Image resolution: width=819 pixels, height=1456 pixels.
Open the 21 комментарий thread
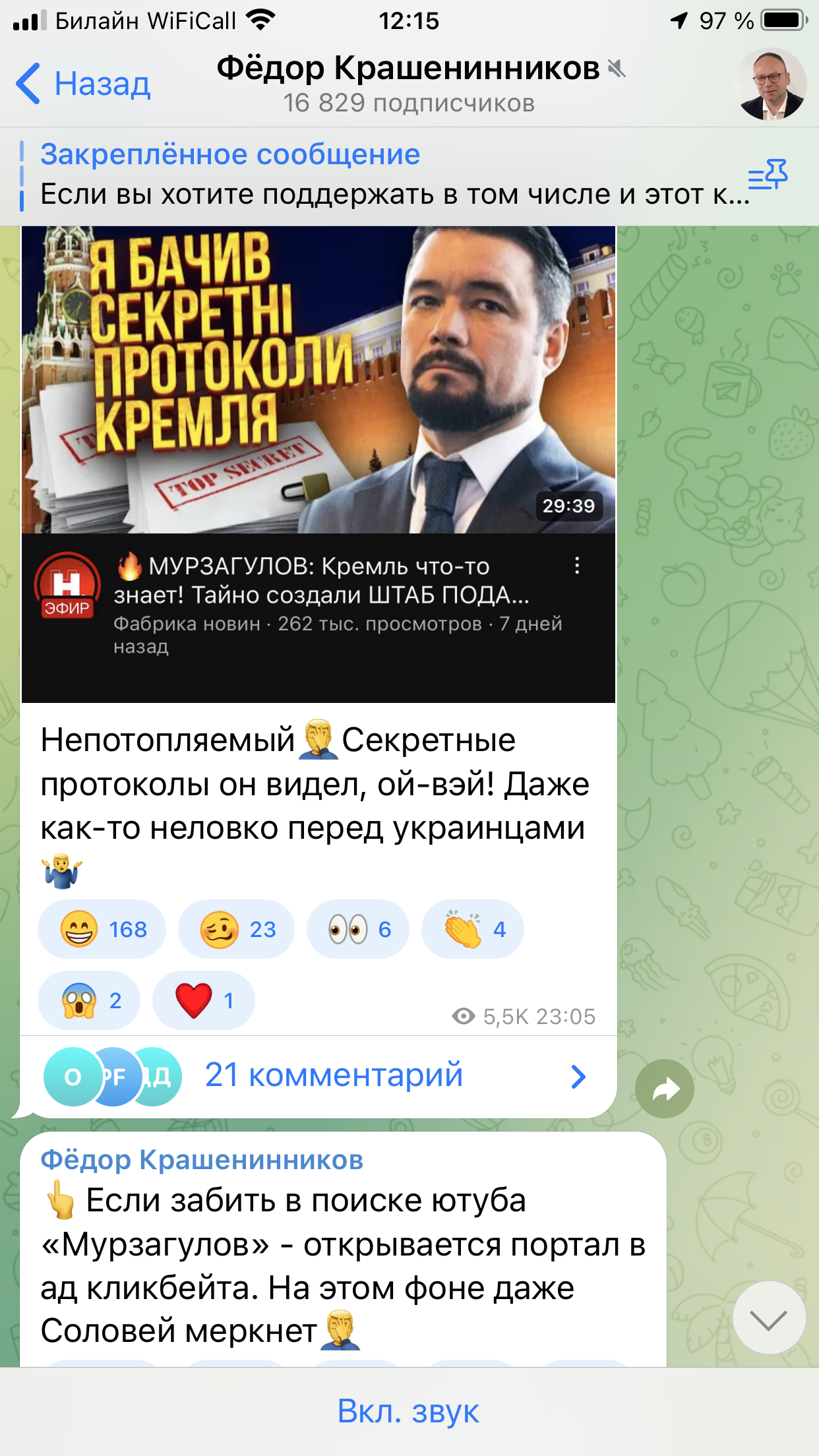pos(333,1076)
